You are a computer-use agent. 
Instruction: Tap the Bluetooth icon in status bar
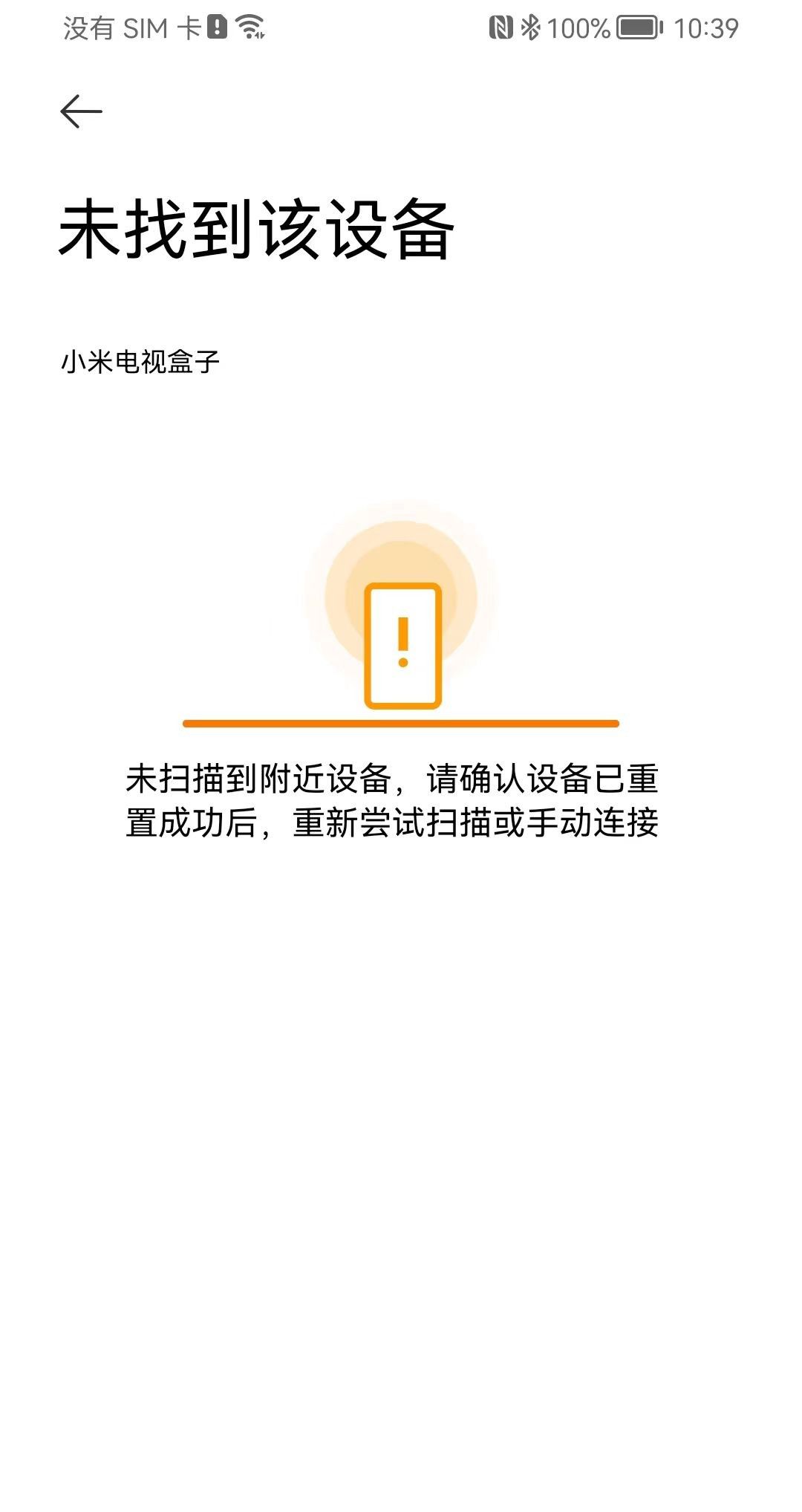pos(532,27)
